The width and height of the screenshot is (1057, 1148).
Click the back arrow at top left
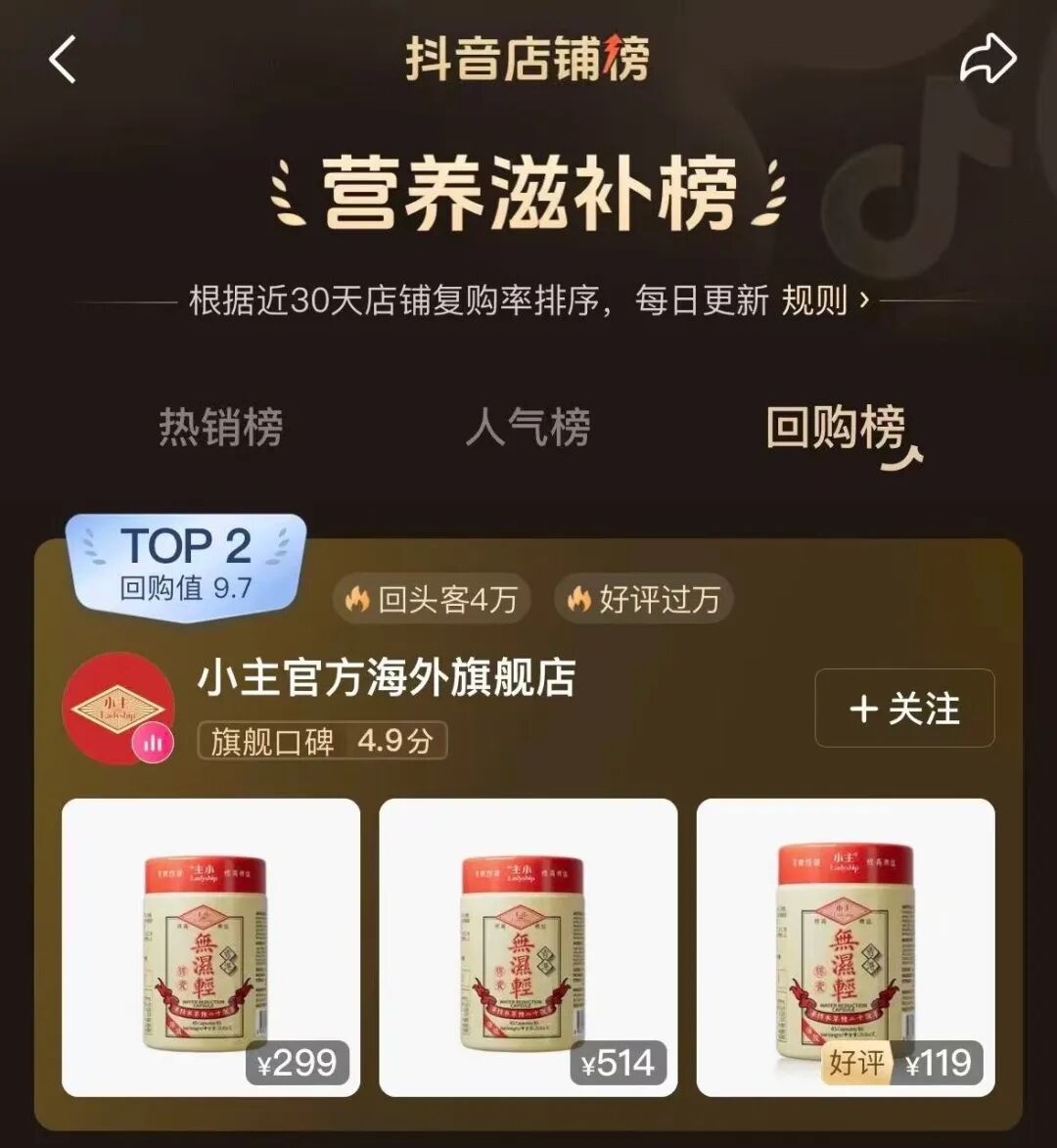click(61, 59)
